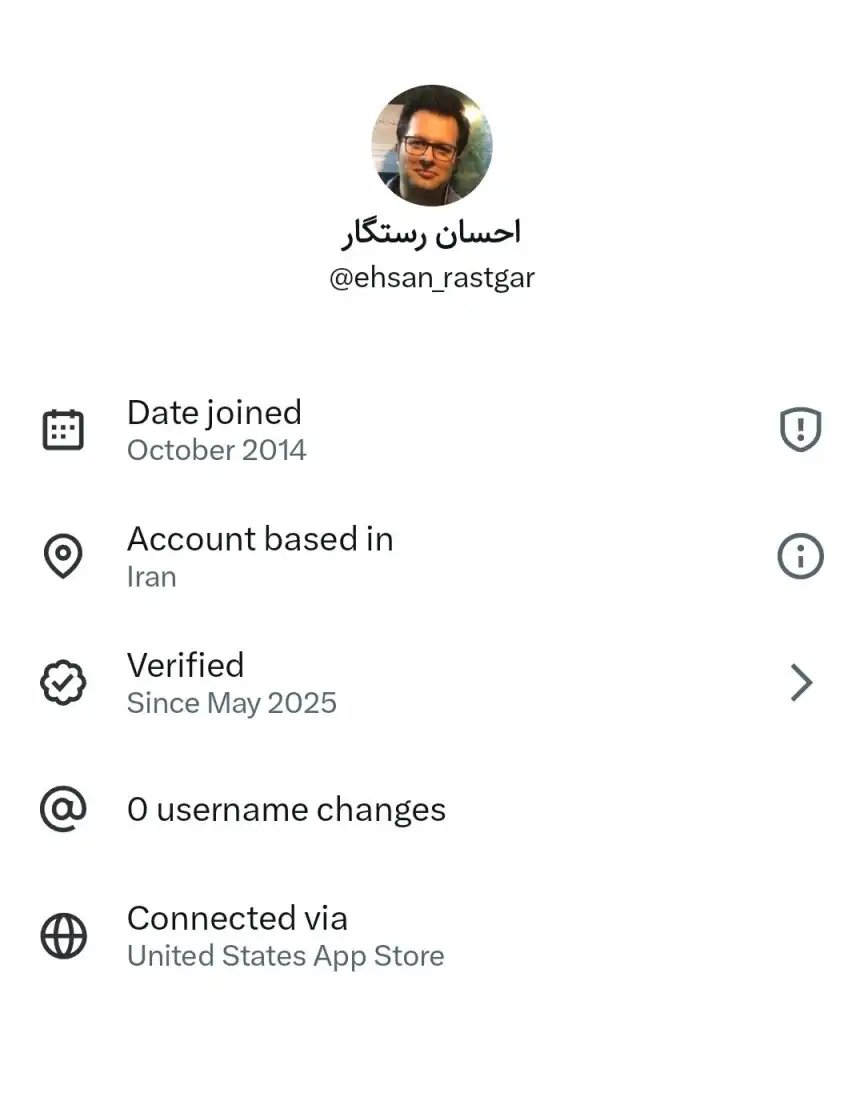Select the globe icon next to Connected via
This screenshot has height=1097, width=864.
[x=64, y=936]
